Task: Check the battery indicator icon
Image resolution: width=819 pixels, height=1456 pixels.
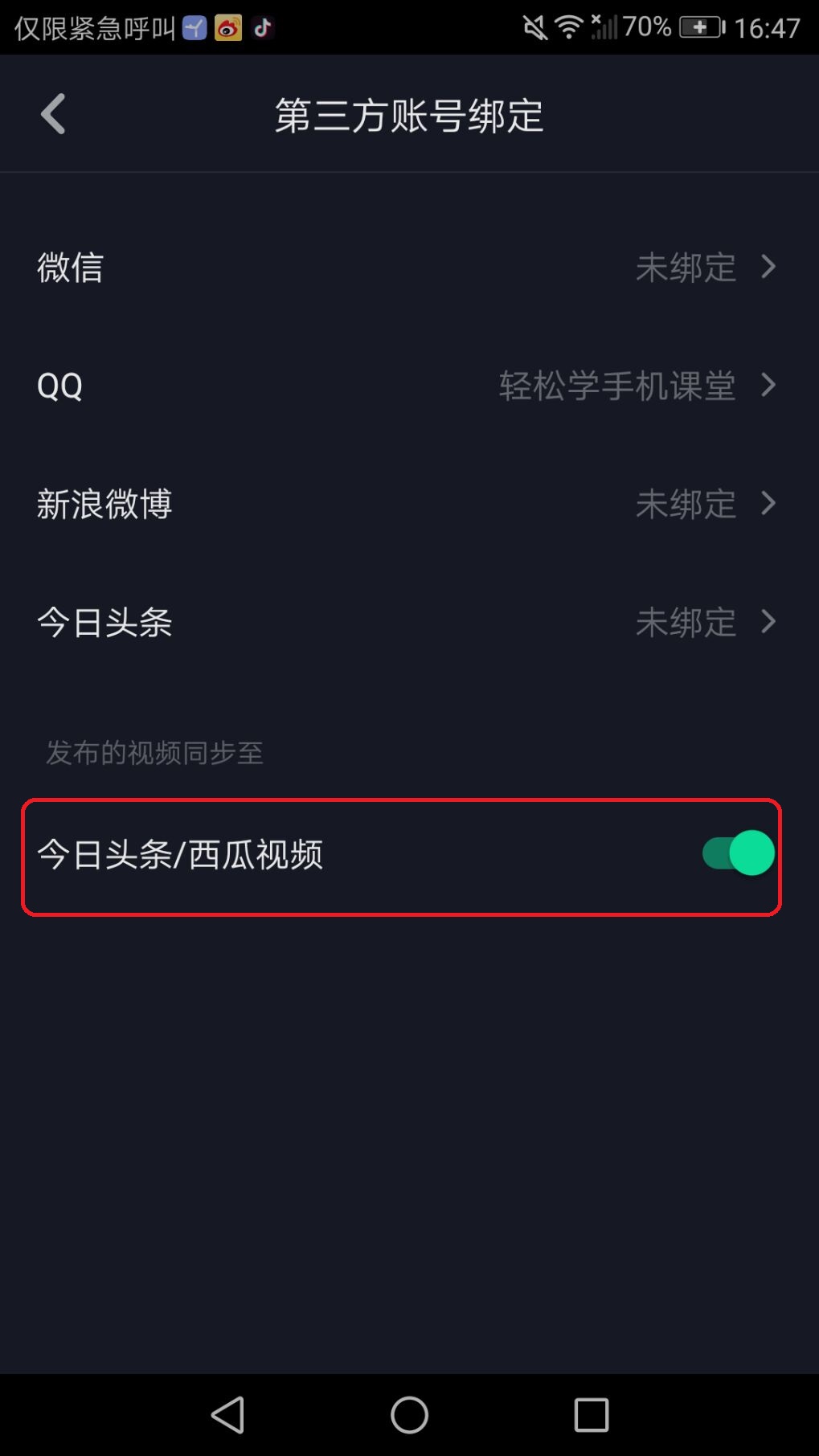Action: click(x=698, y=27)
